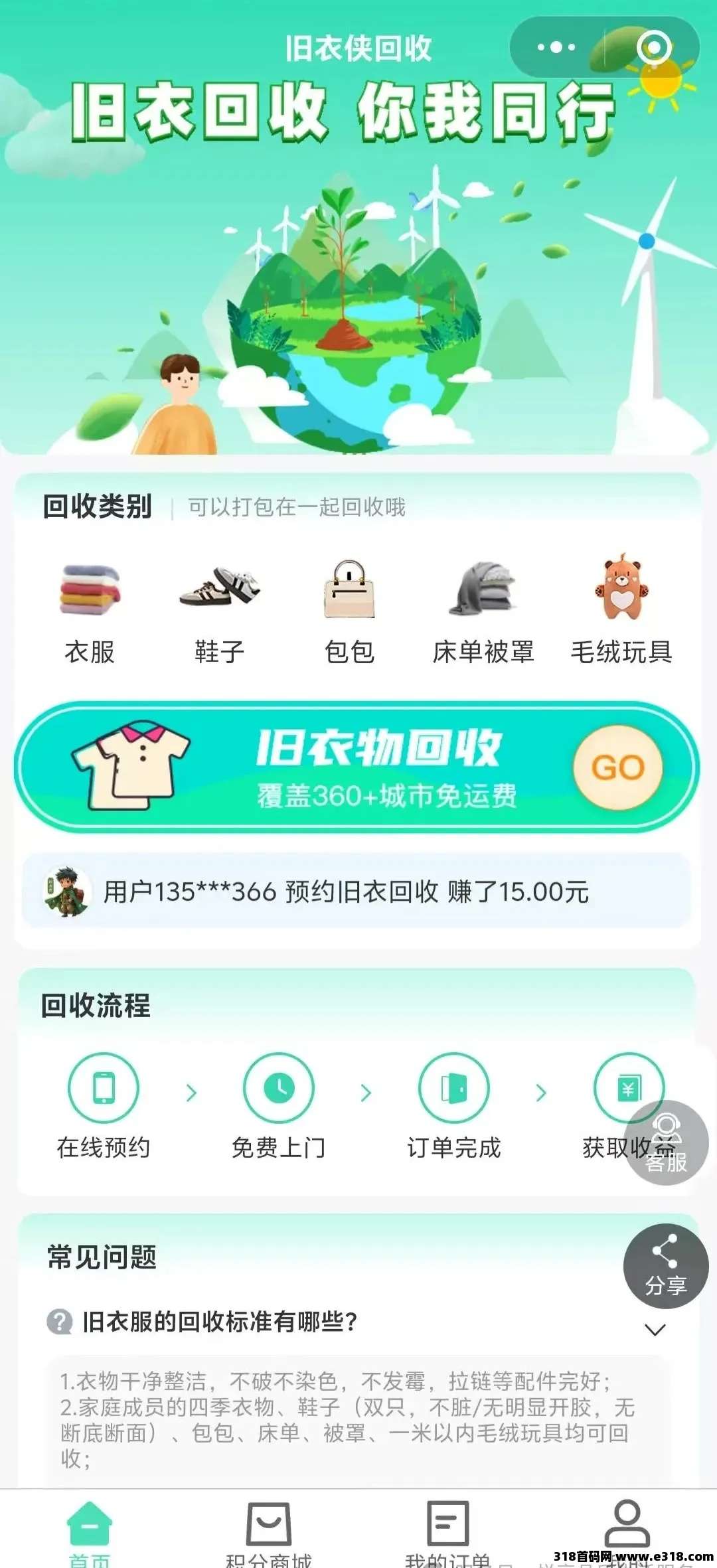
Task: Tap the 分享 floating share button
Action: pos(666,1266)
